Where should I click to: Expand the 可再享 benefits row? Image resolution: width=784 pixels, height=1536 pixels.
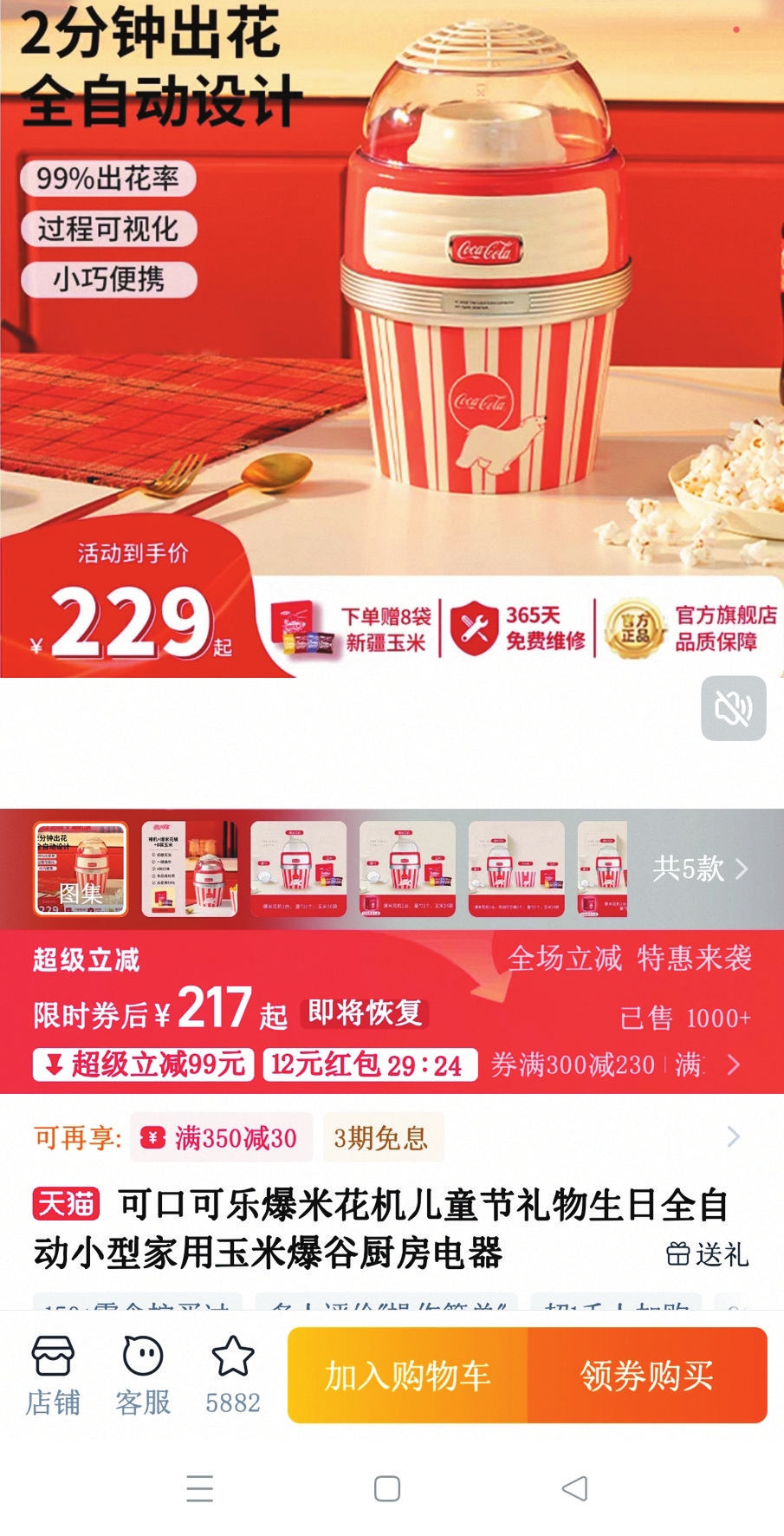tap(733, 1137)
